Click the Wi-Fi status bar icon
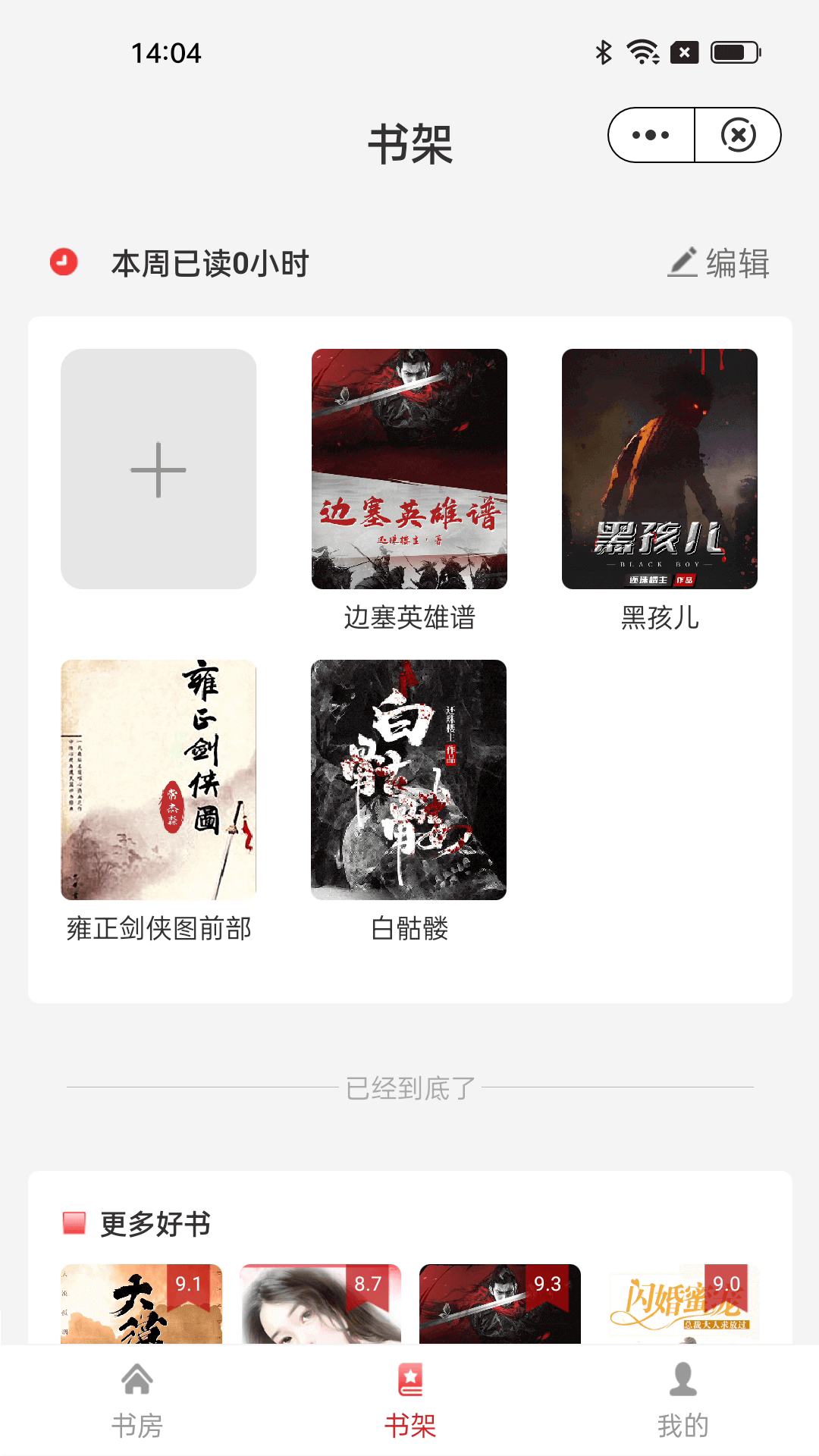Viewport: 819px width, 1456px height. [x=641, y=52]
